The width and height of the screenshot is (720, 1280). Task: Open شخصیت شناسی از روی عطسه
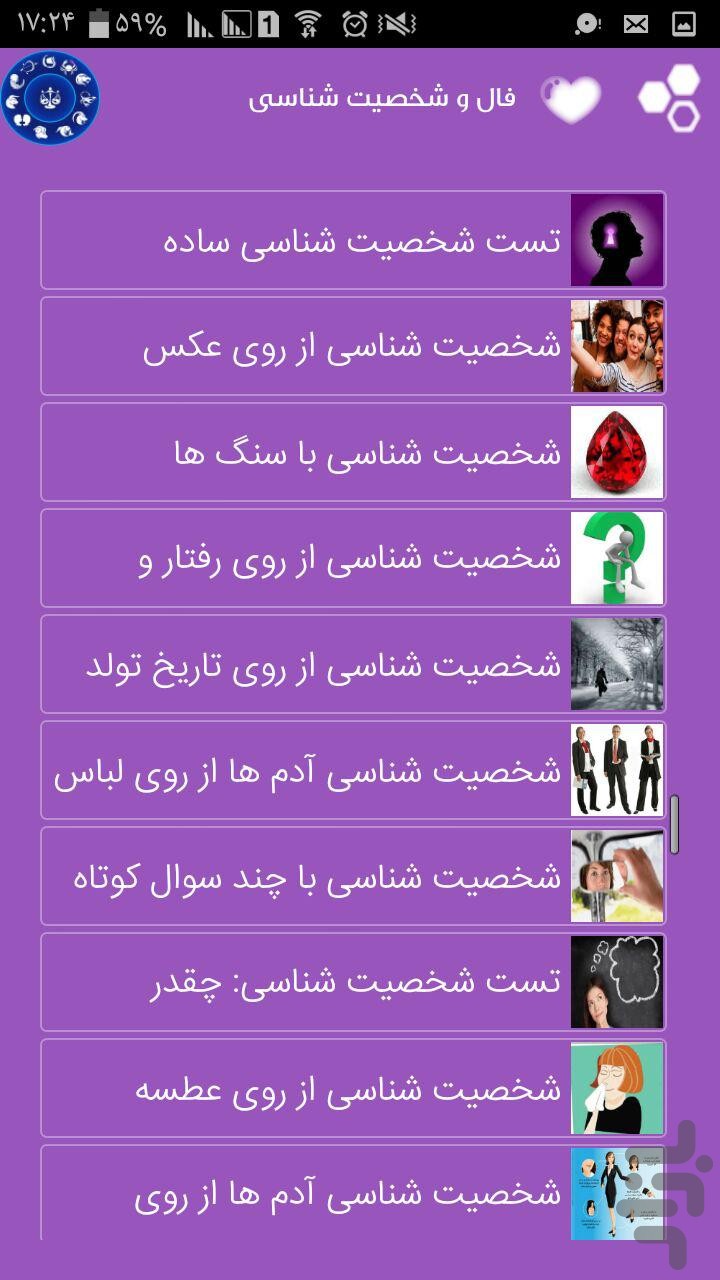click(353, 1088)
